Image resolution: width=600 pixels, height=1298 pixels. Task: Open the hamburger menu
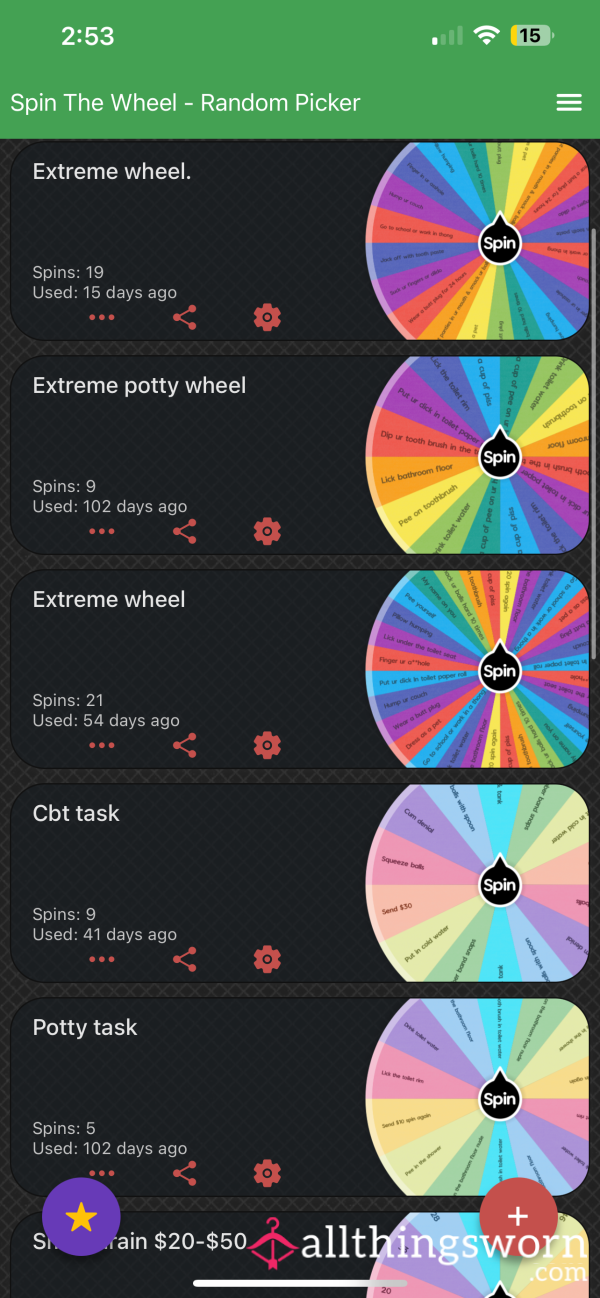[569, 103]
